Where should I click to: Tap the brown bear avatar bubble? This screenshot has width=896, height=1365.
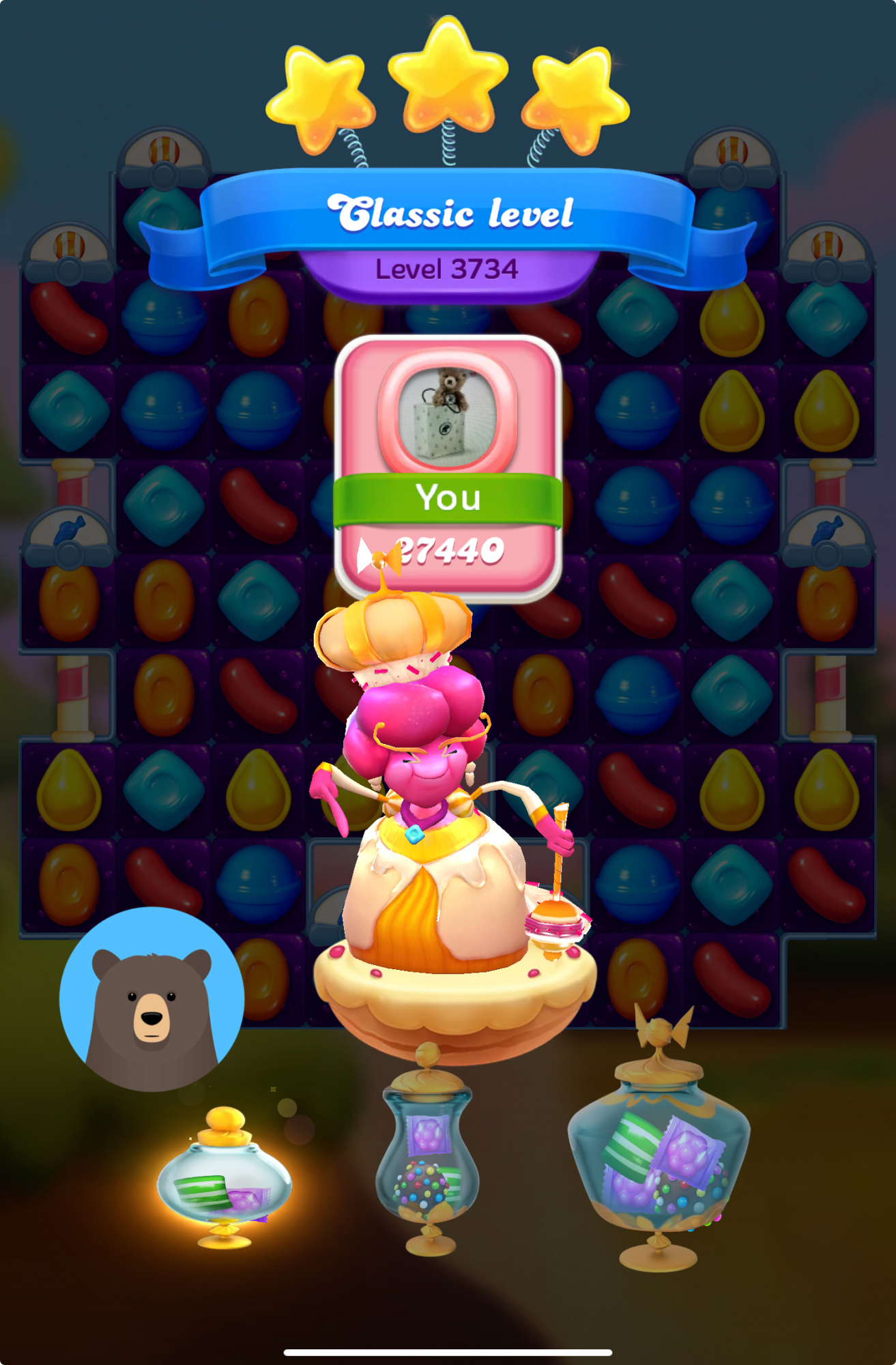[151, 999]
